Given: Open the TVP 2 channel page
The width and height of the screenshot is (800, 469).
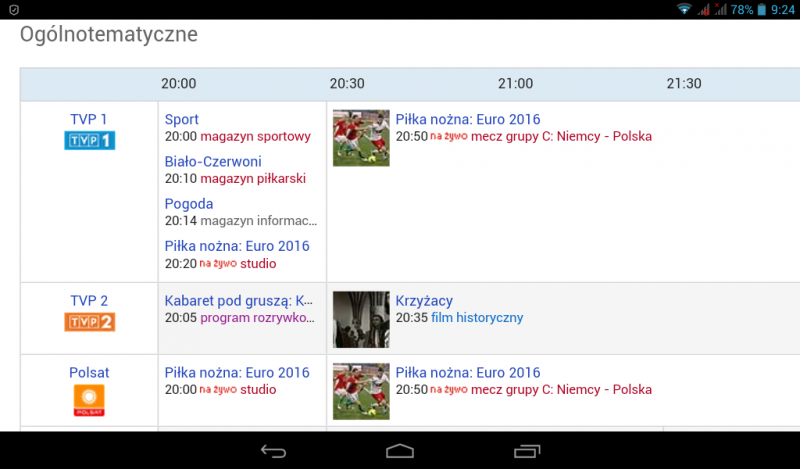Looking at the screenshot, I should [89, 301].
